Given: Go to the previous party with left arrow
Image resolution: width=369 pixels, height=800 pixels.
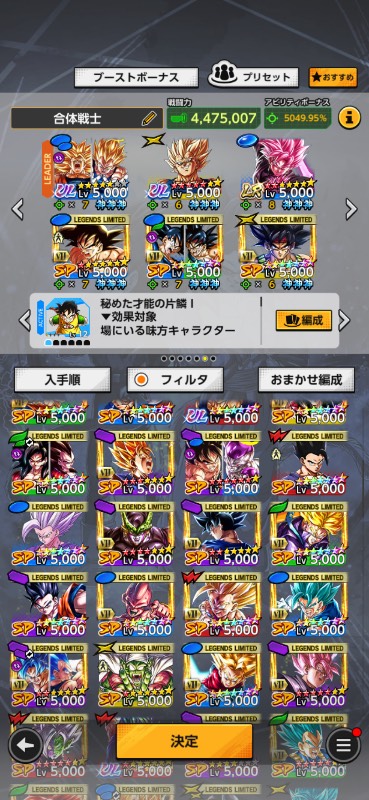Looking at the screenshot, I should 17,209.
